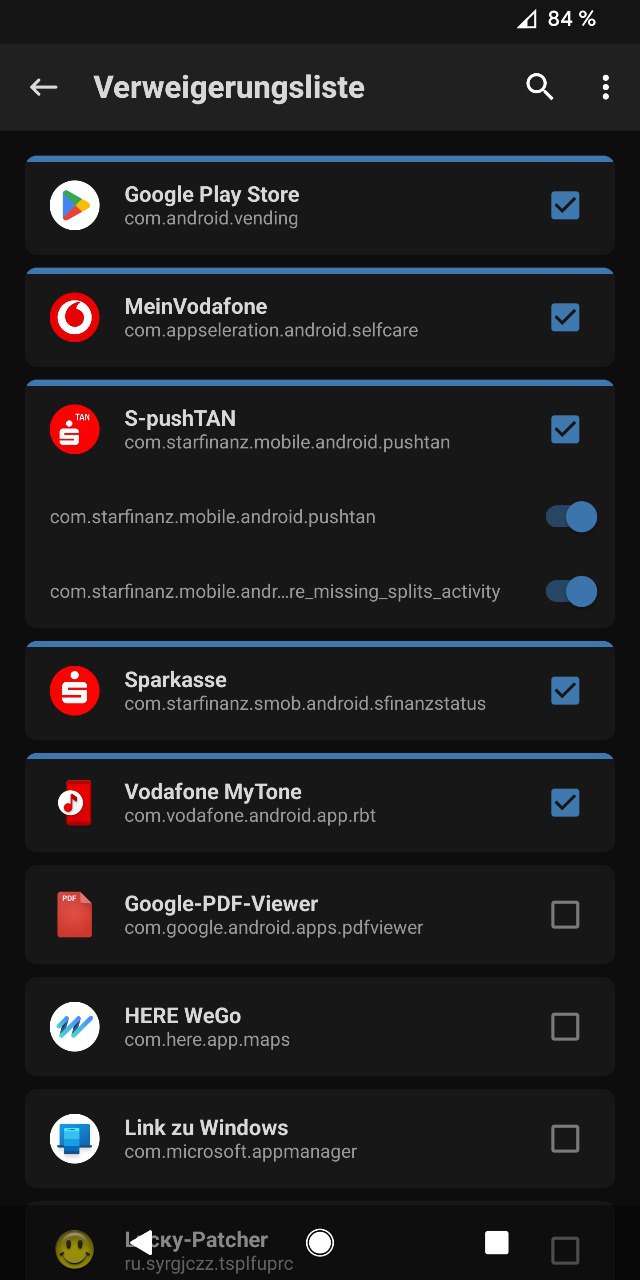The height and width of the screenshot is (1280, 640).
Task: Uncheck the Sparkasse checkbox
Action: tap(565, 691)
